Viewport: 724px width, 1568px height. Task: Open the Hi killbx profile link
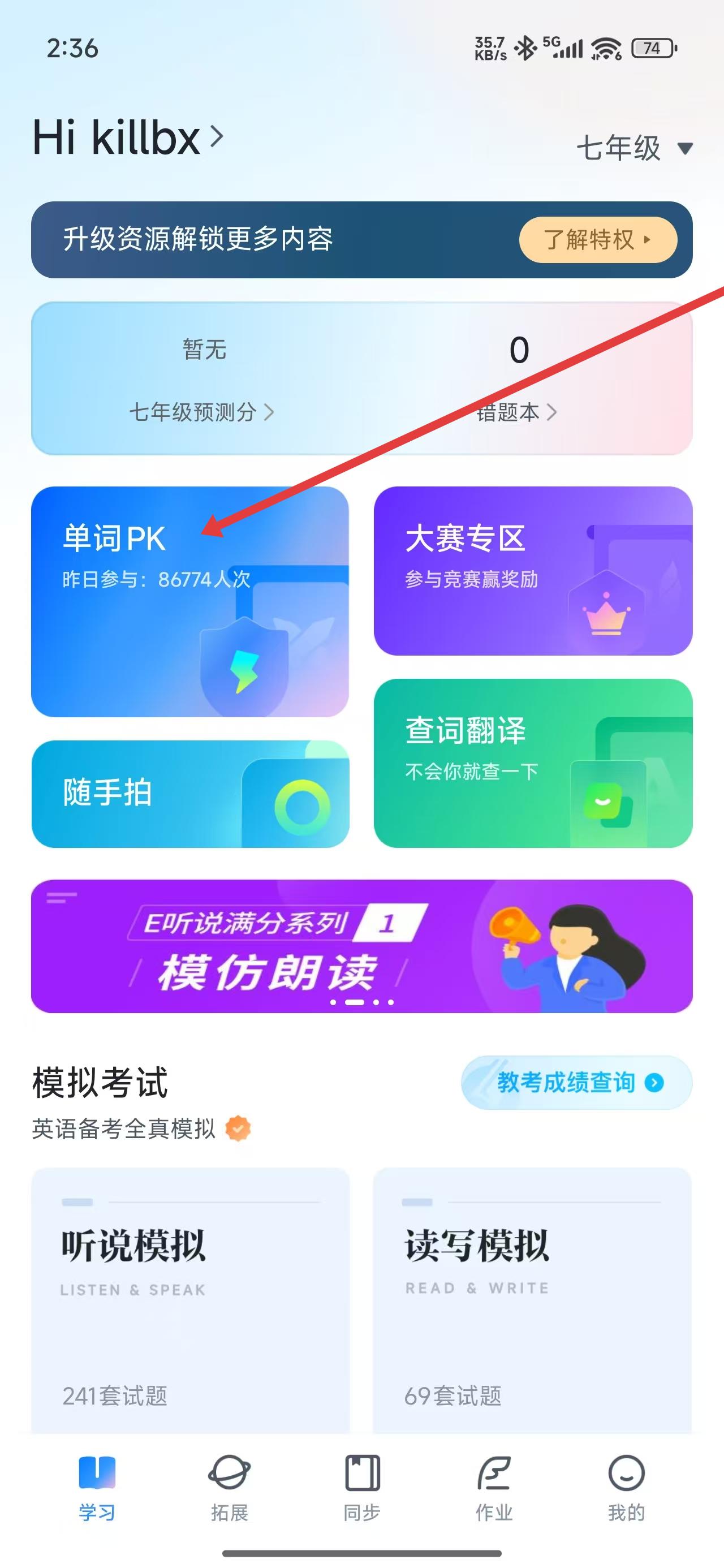(128, 137)
